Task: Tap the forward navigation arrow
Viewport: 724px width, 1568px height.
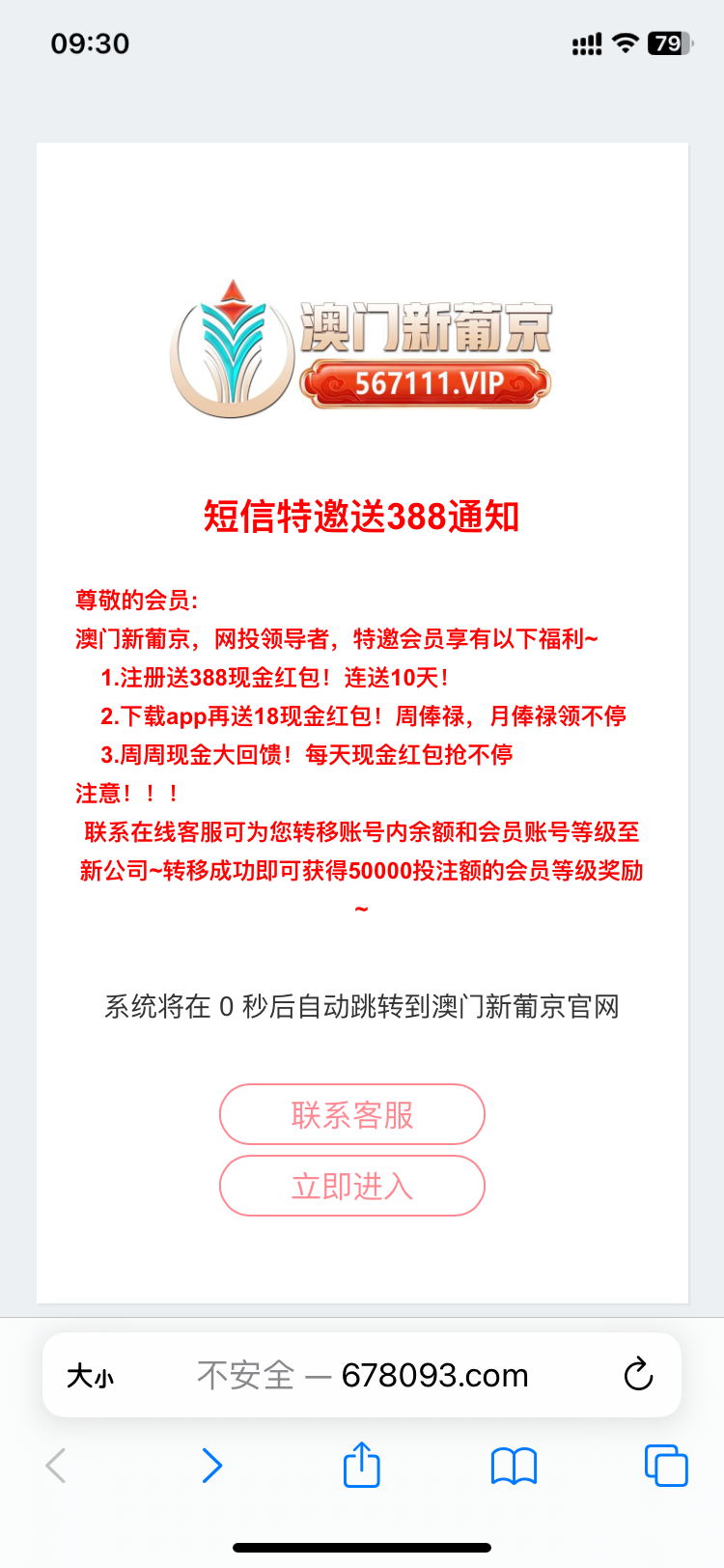Action: (210, 1465)
